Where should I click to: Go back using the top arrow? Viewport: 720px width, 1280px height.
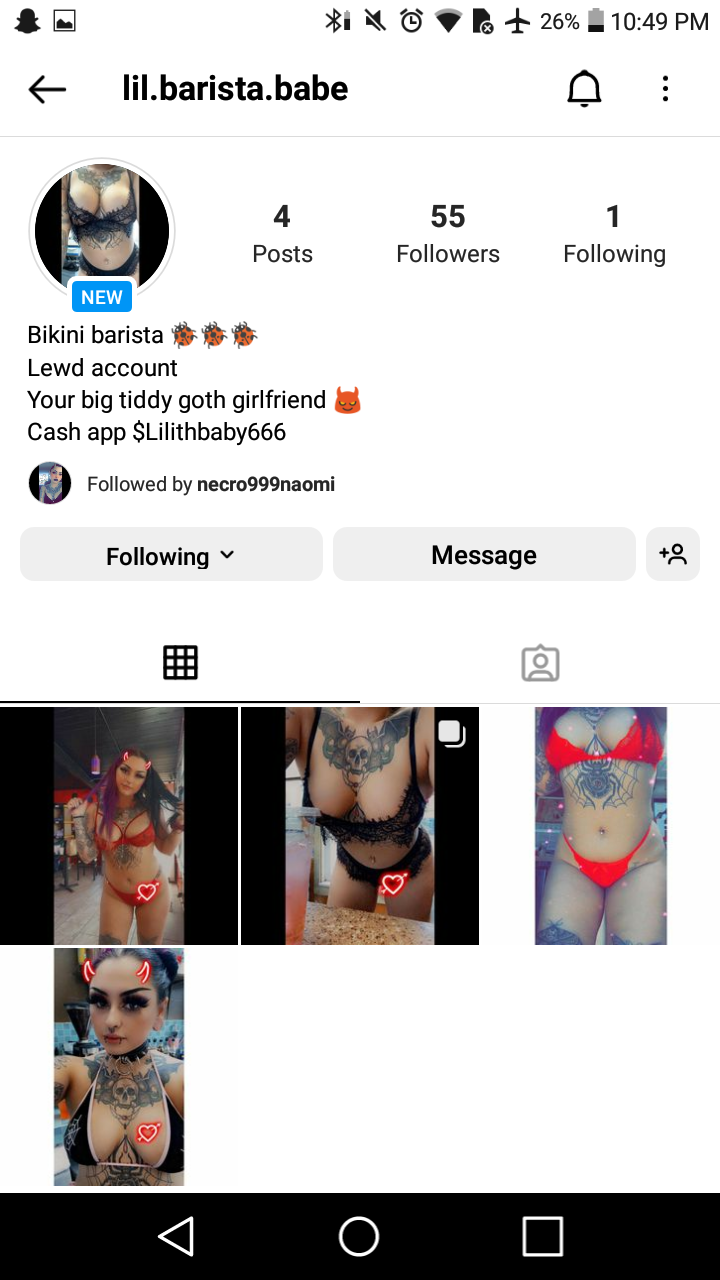[x=47, y=89]
